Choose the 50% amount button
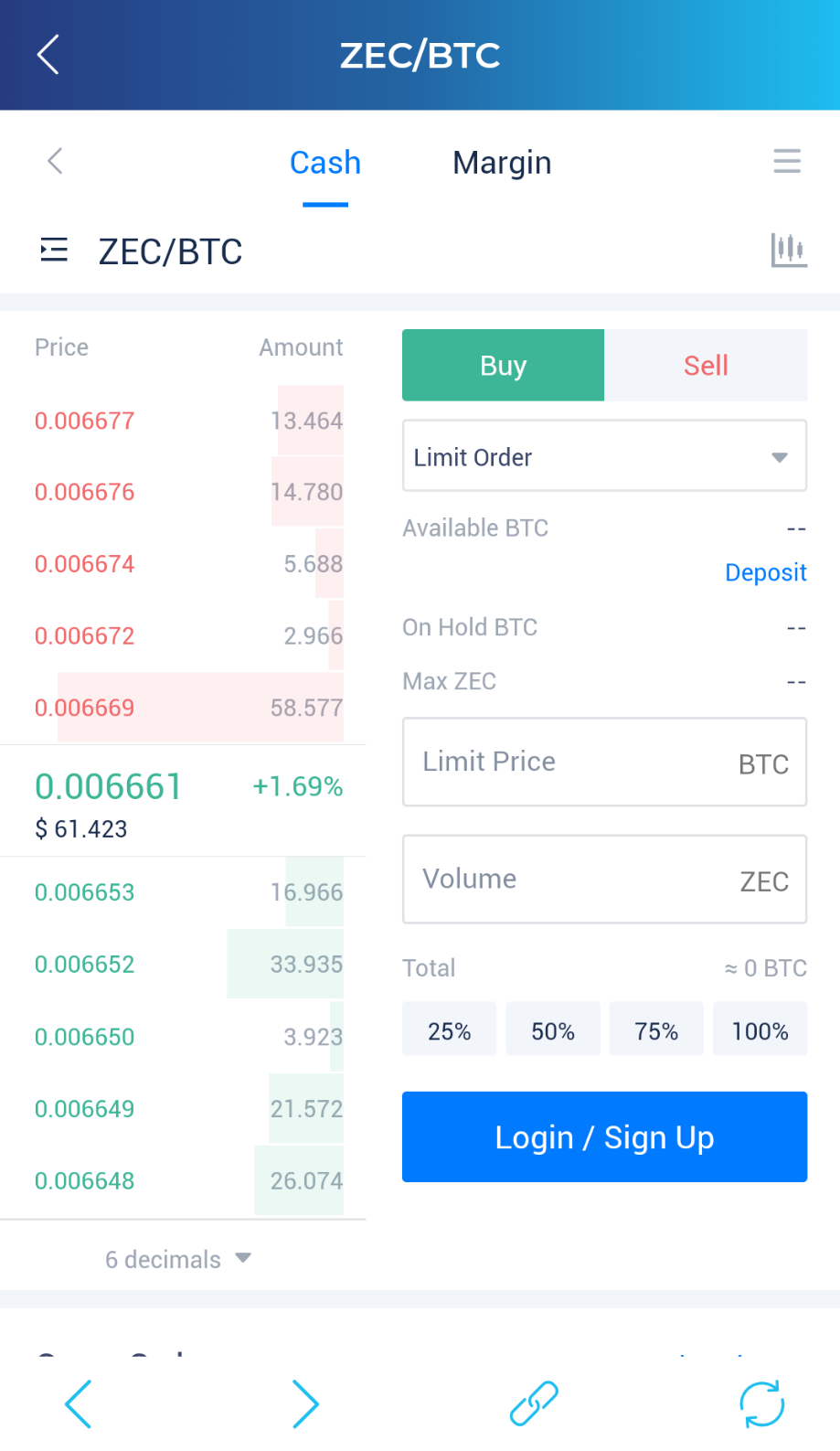This screenshot has height=1451, width=840. coord(553,1030)
